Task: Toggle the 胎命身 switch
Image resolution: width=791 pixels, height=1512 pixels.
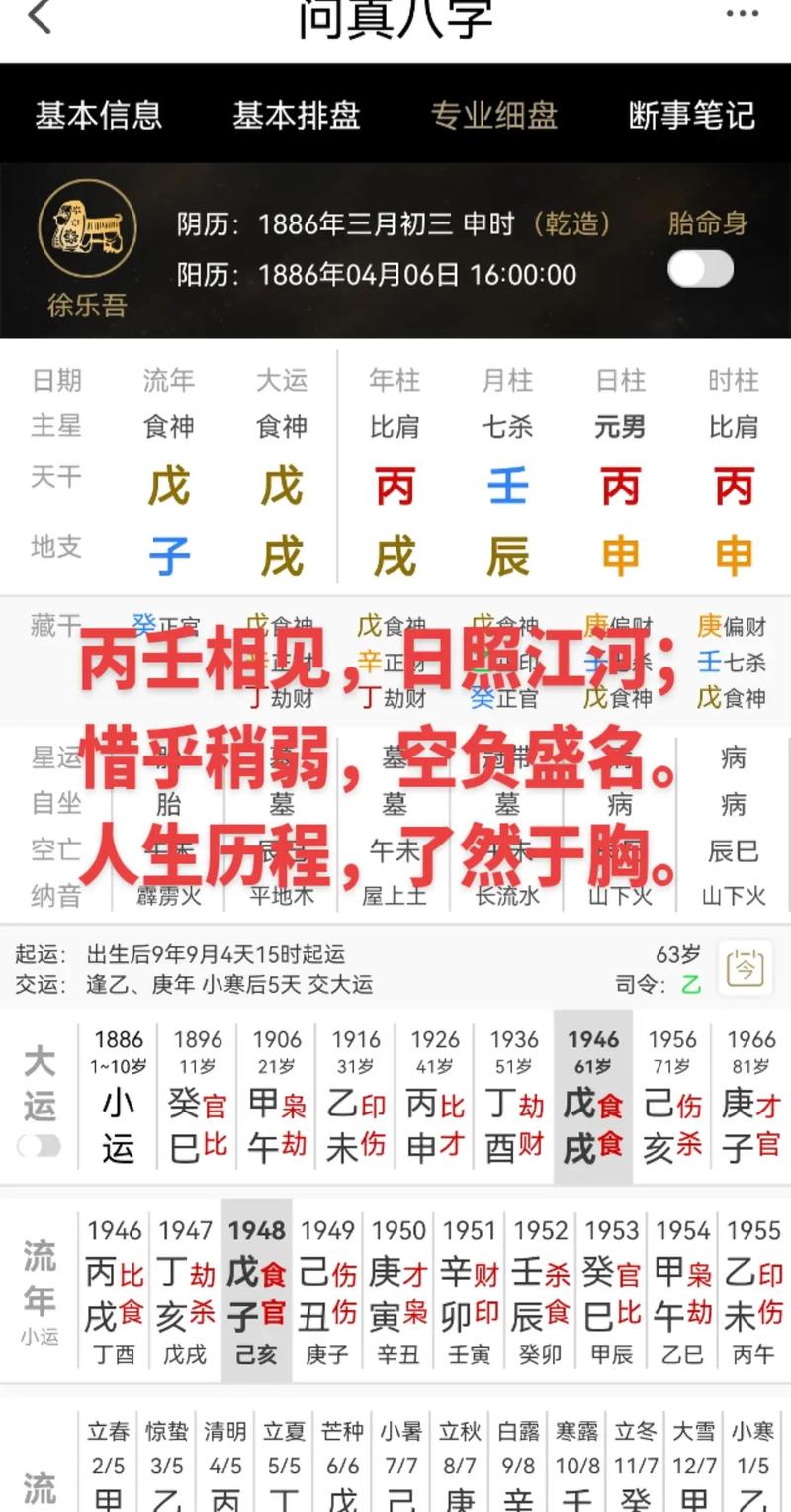Action: (700, 269)
